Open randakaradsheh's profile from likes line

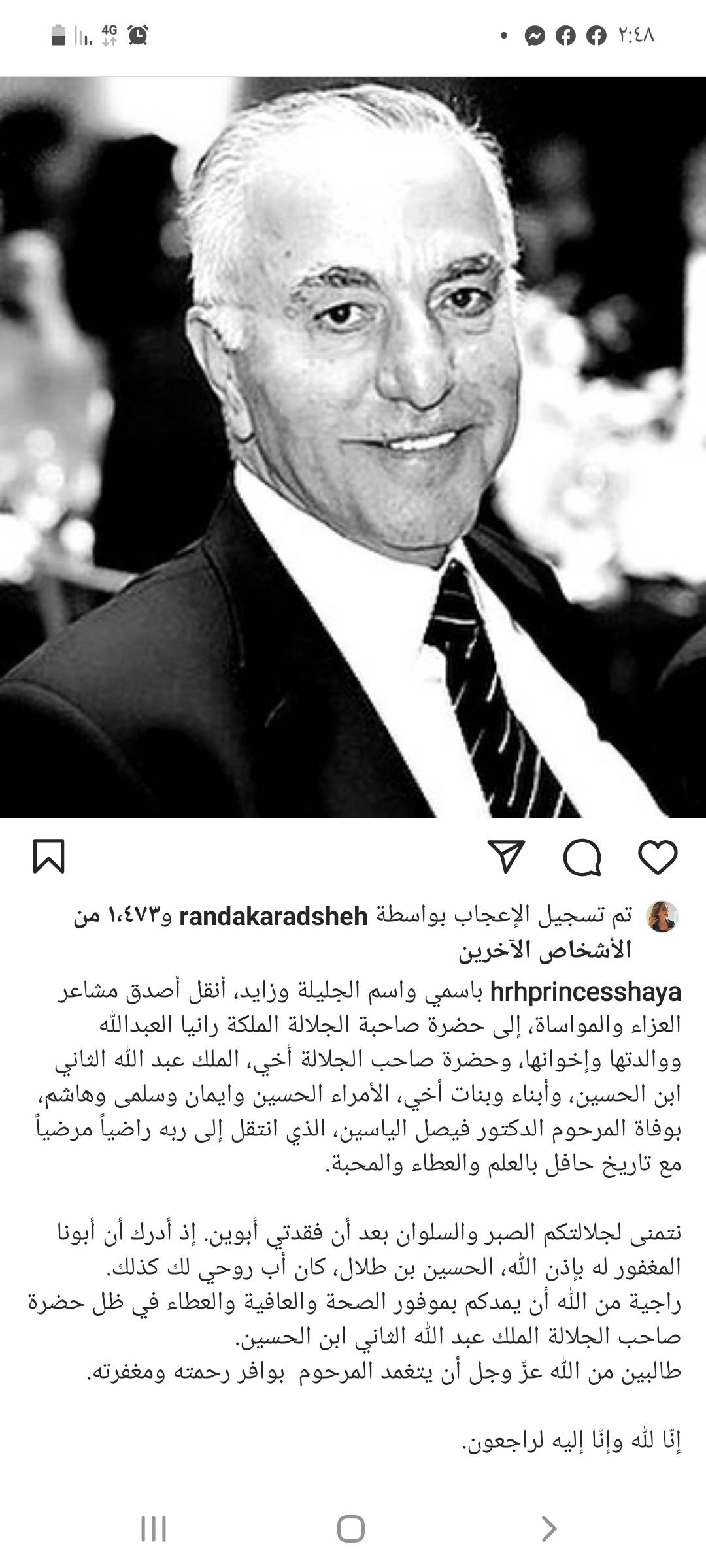(x=273, y=917)
